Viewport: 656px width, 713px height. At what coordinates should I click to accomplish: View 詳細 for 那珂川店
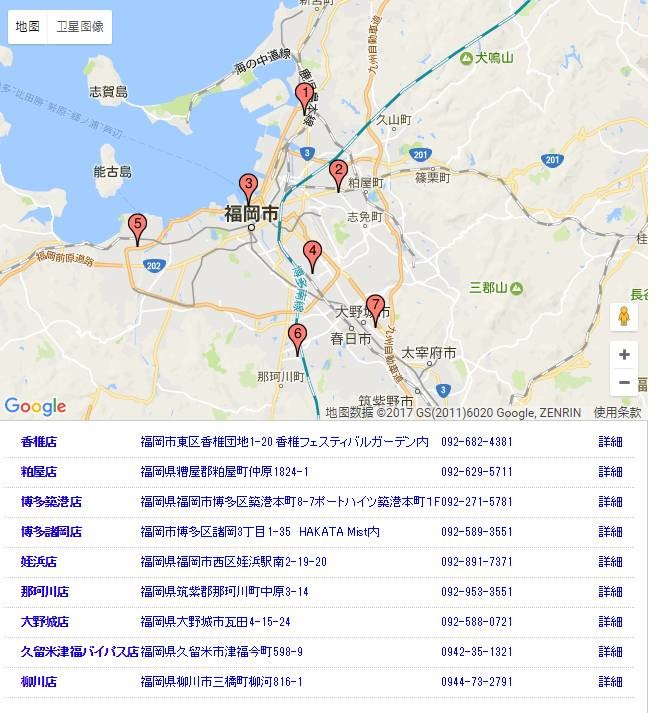[x=610, y=591]
